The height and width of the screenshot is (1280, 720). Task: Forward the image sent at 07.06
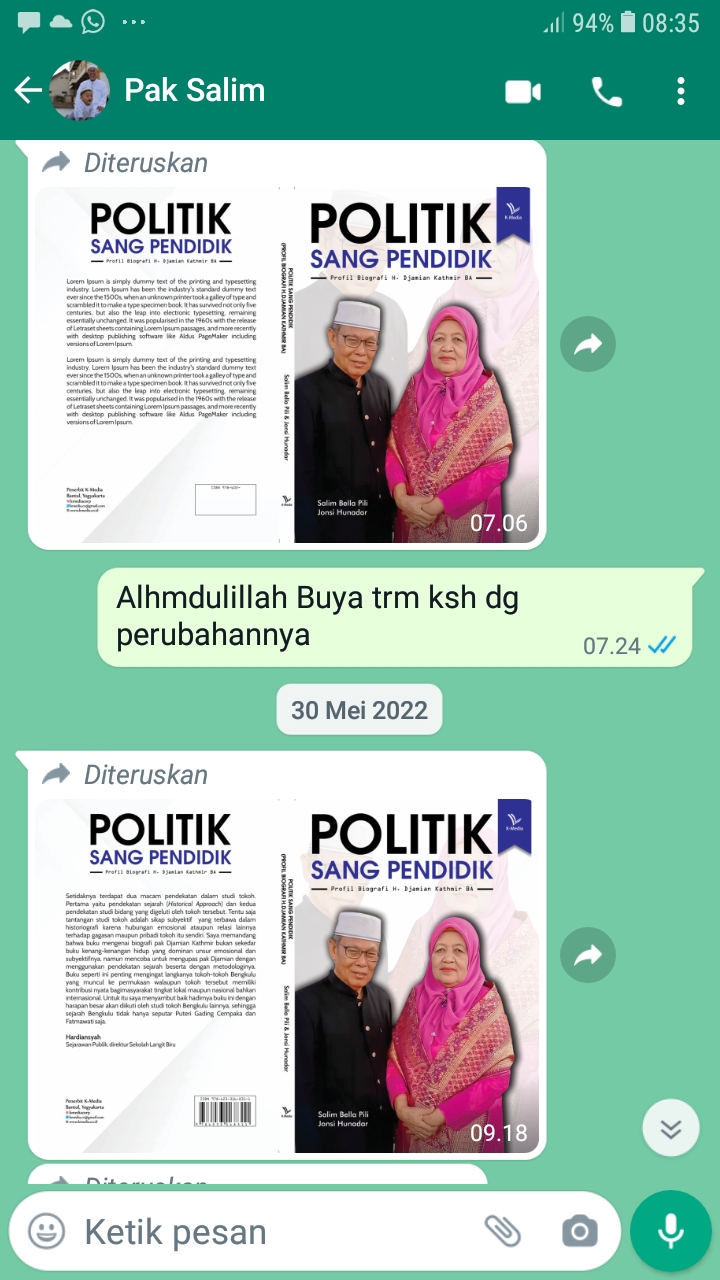pos(588,345)
